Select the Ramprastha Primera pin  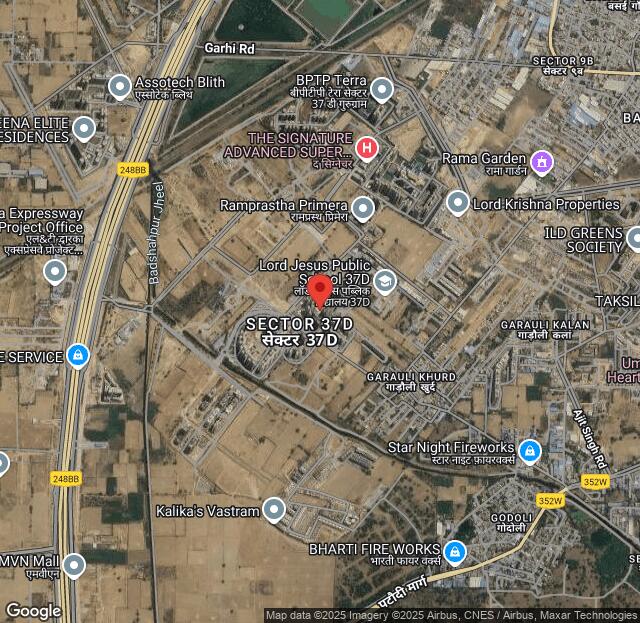(363, 208)
